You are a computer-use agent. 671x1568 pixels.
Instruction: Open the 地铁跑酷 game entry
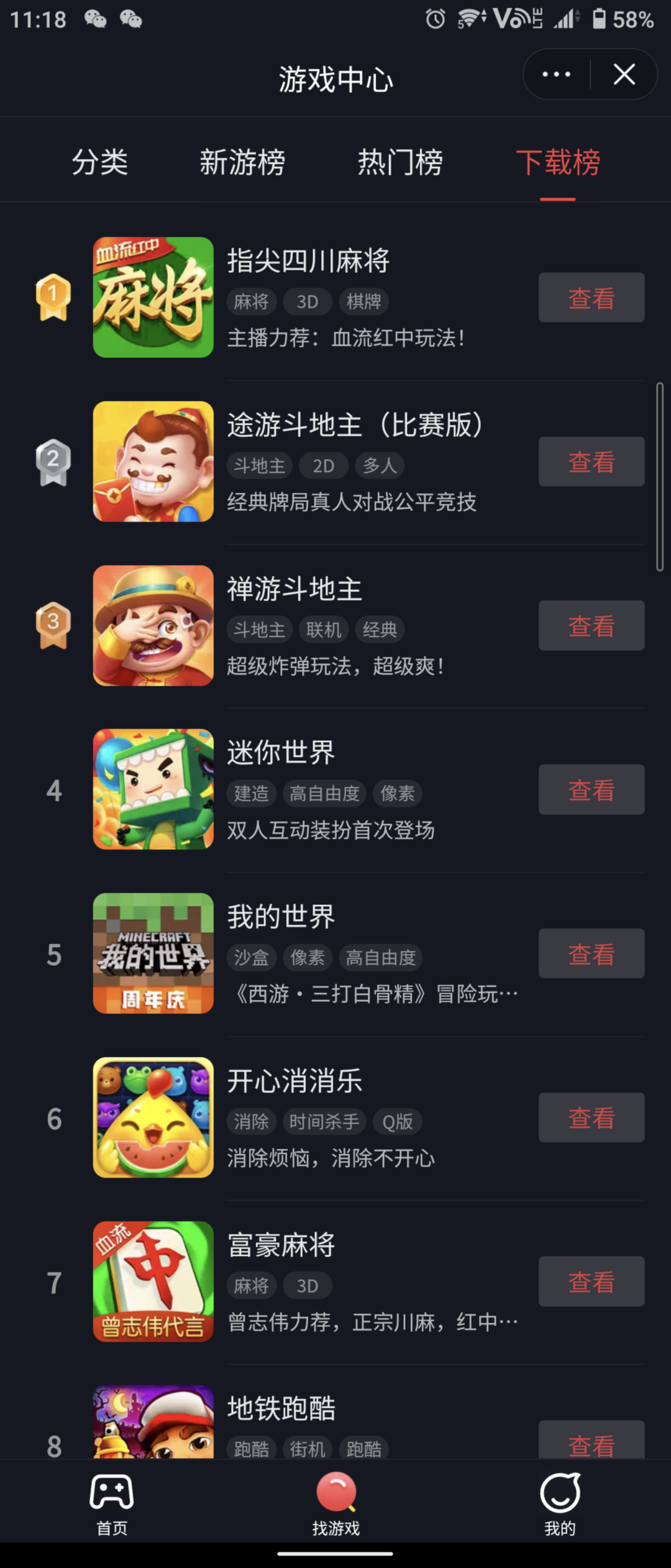[x=281, y=1410]
